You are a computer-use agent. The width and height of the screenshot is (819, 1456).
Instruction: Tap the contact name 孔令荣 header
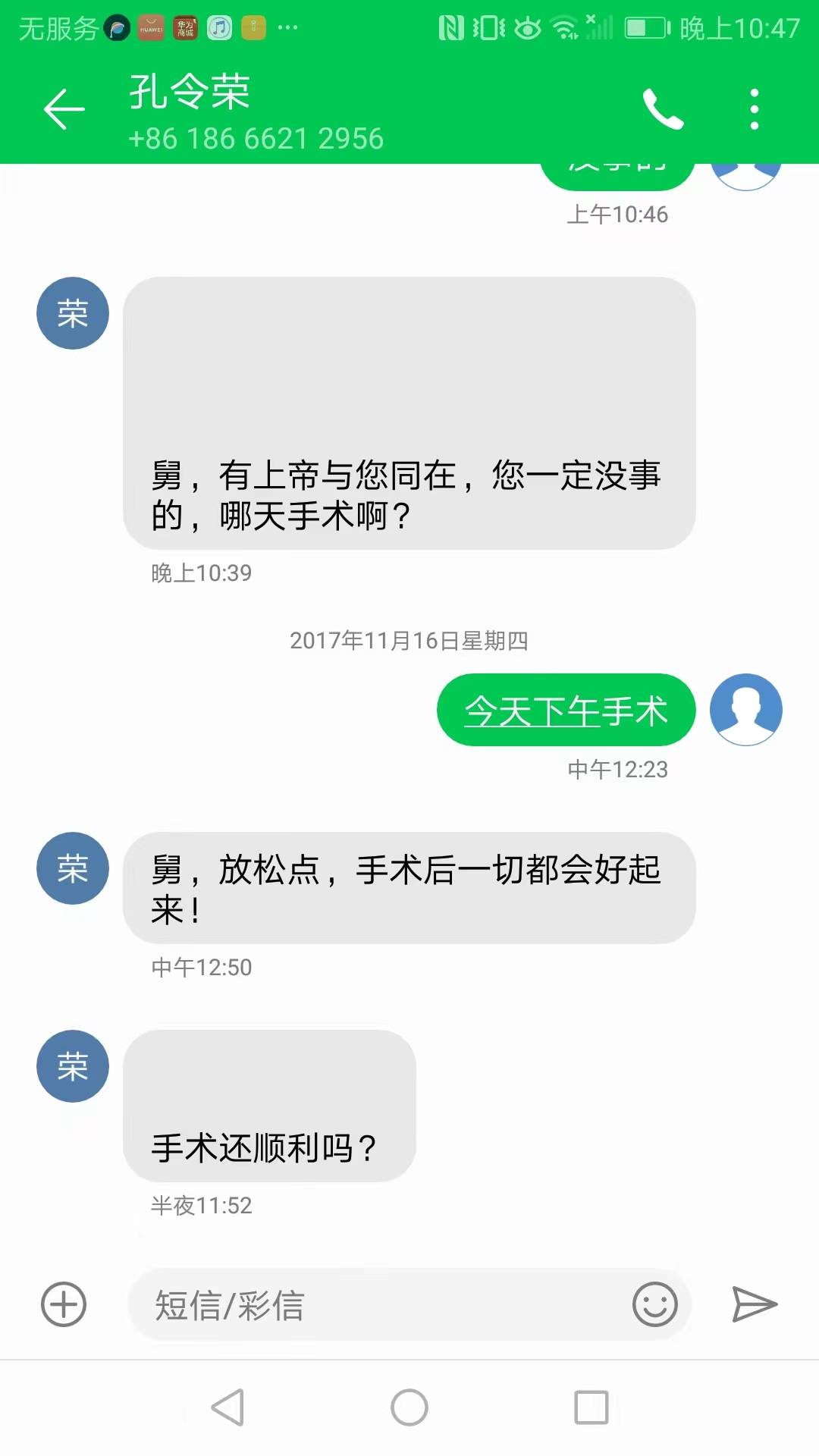188,91
